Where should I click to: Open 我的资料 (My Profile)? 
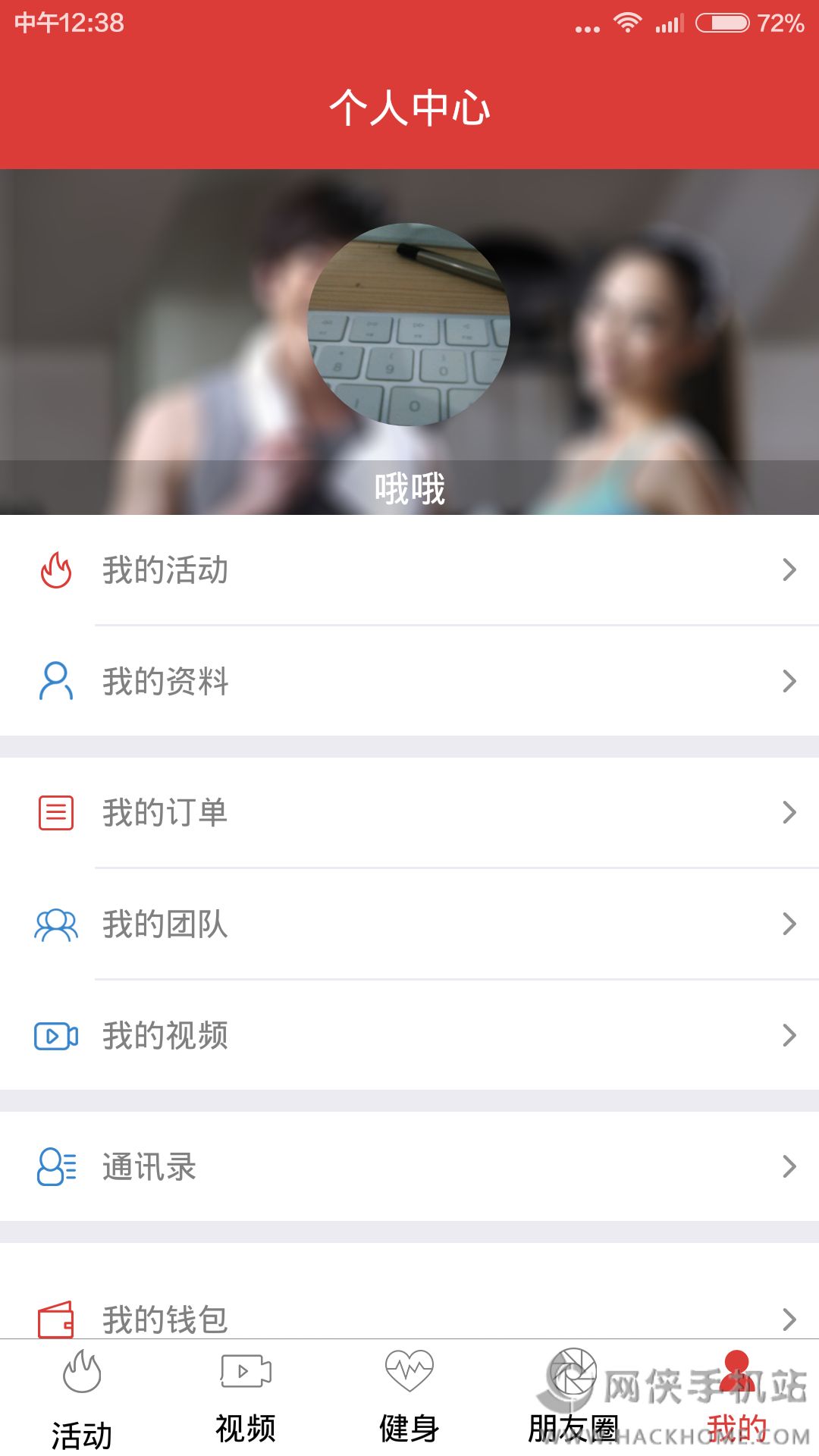point(409,681)
